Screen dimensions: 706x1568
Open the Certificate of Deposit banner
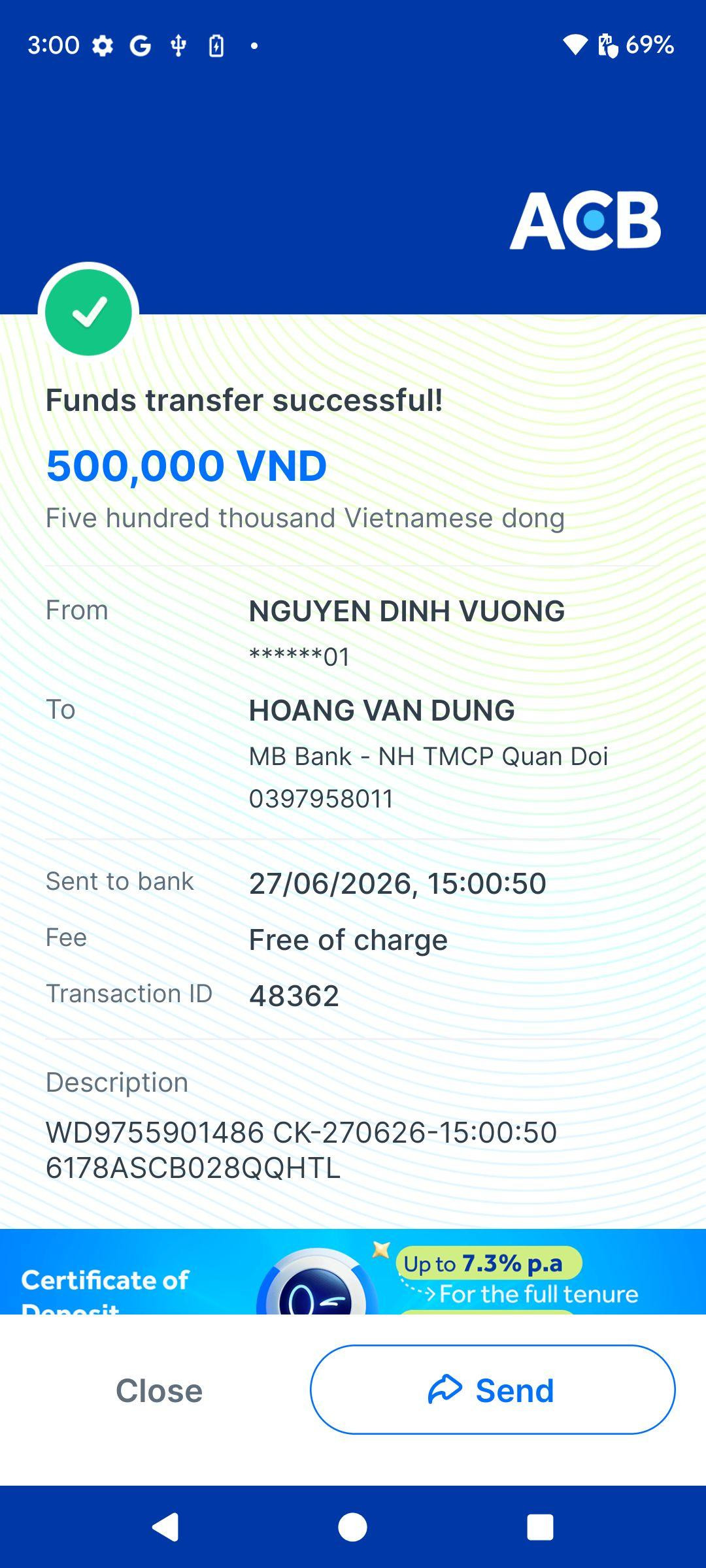pyautogui.click(x=353, y=1271)
